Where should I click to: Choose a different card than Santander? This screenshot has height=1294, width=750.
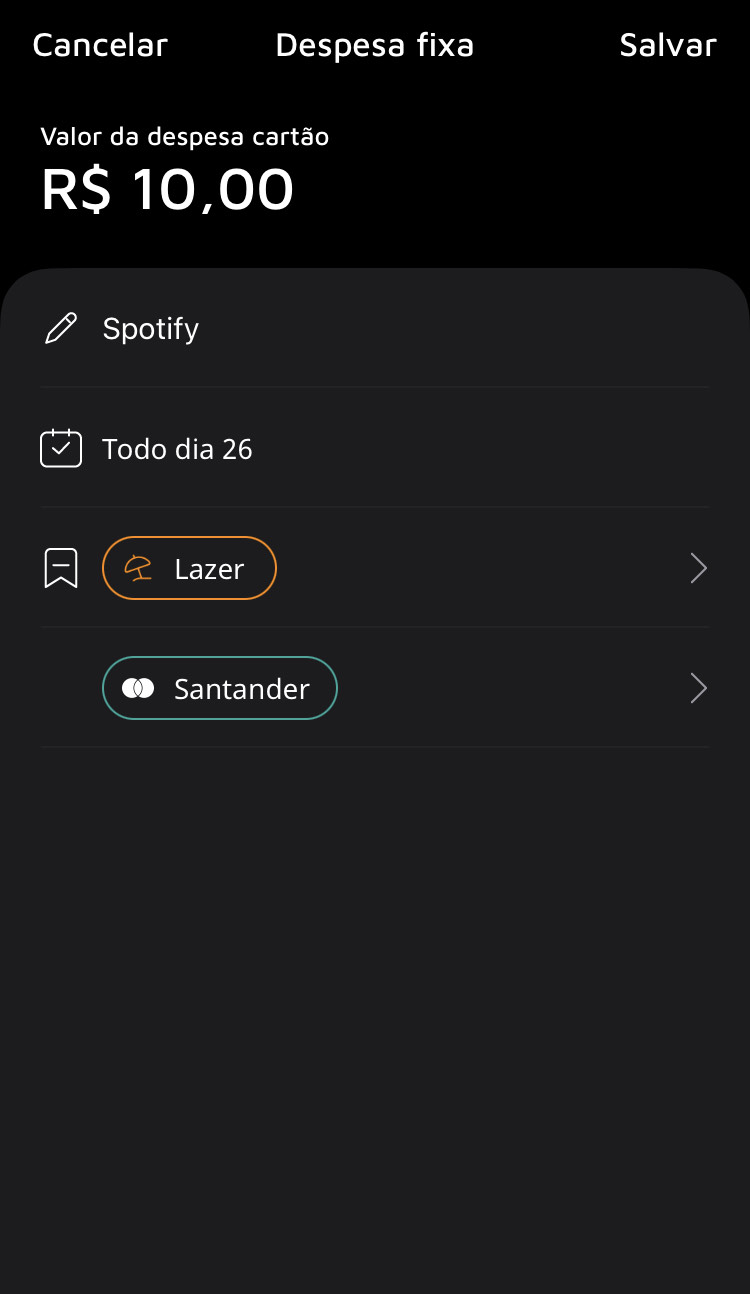pyautogui.click(x=220, y=689)
